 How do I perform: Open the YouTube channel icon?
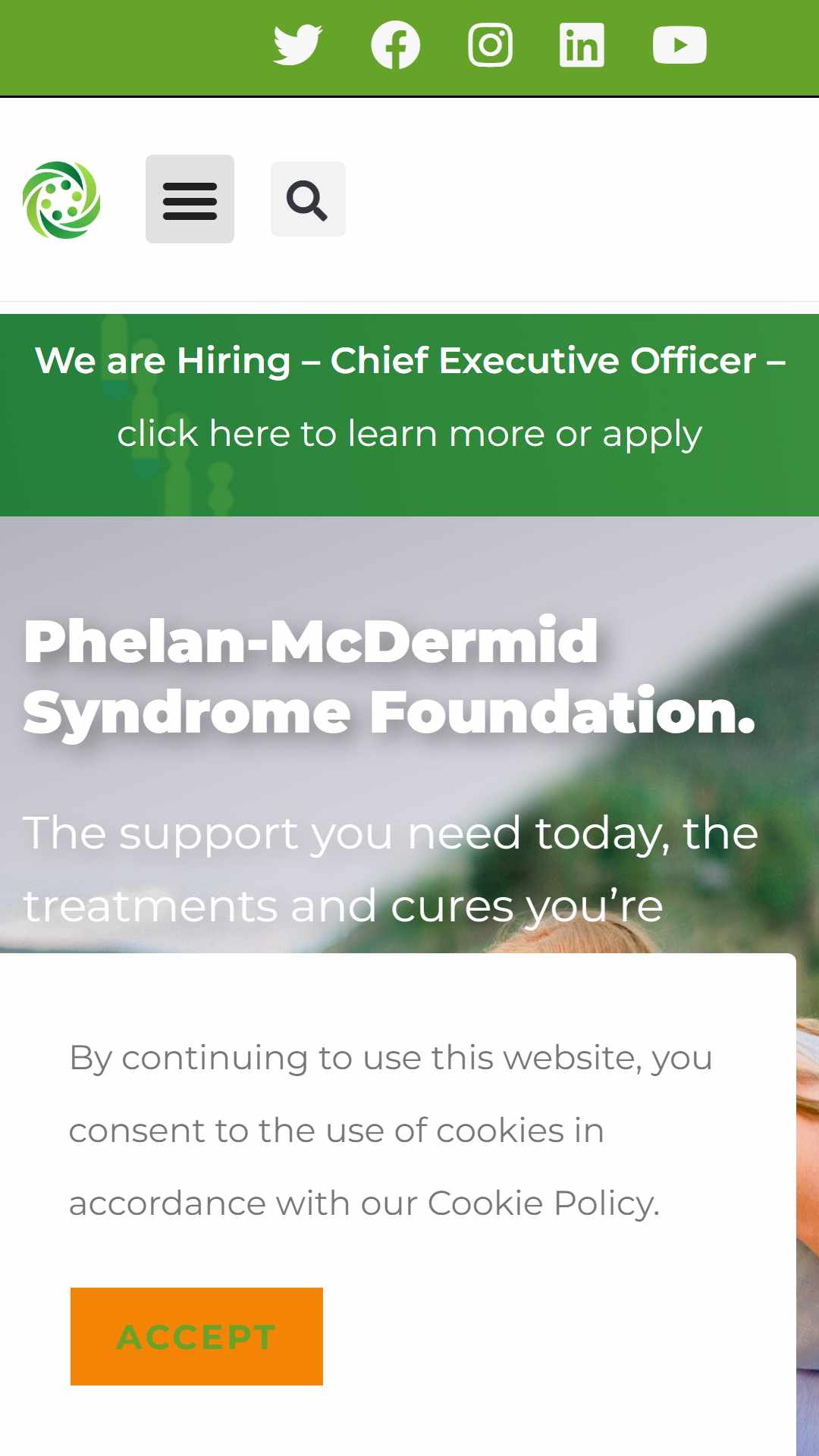click(679, 45)
